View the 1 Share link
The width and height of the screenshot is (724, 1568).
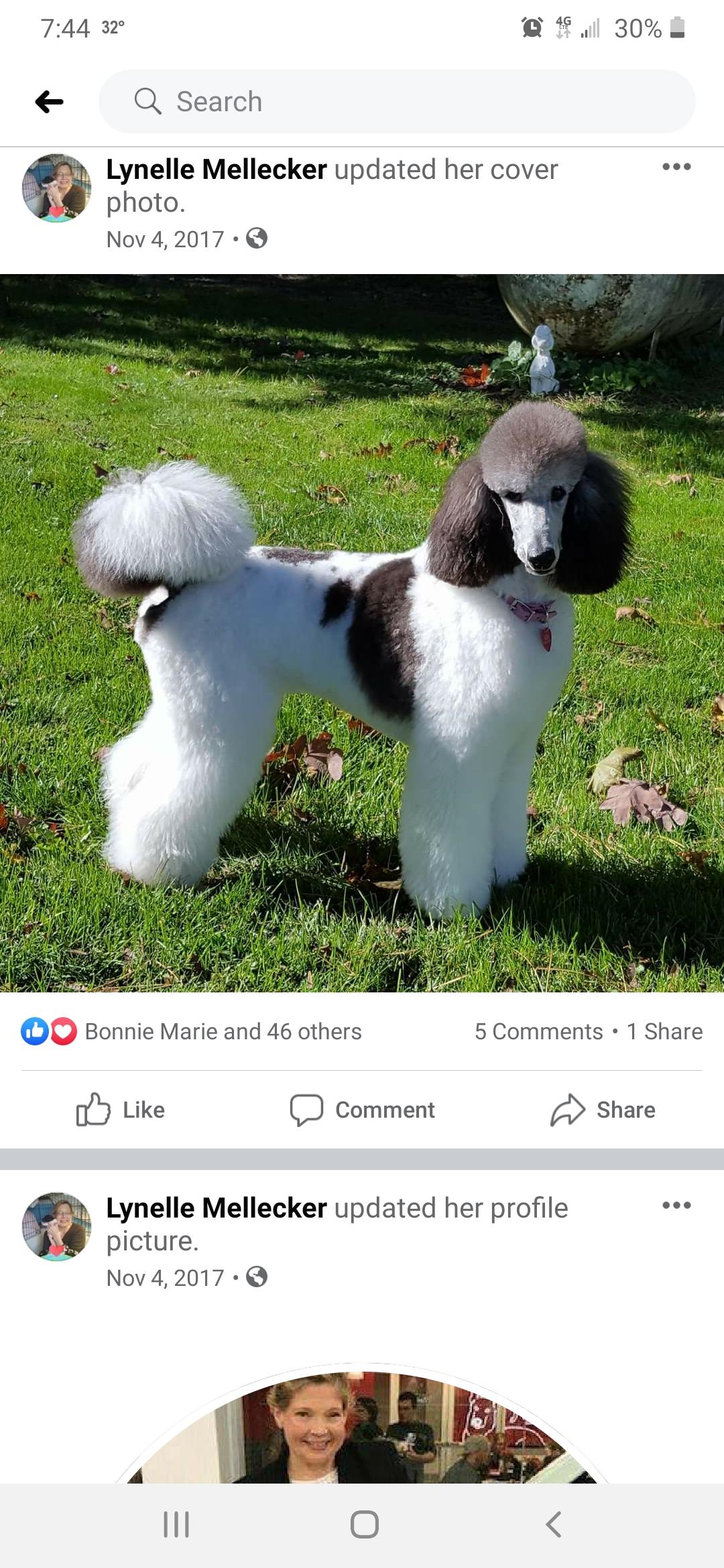[x=664, y=1031]
